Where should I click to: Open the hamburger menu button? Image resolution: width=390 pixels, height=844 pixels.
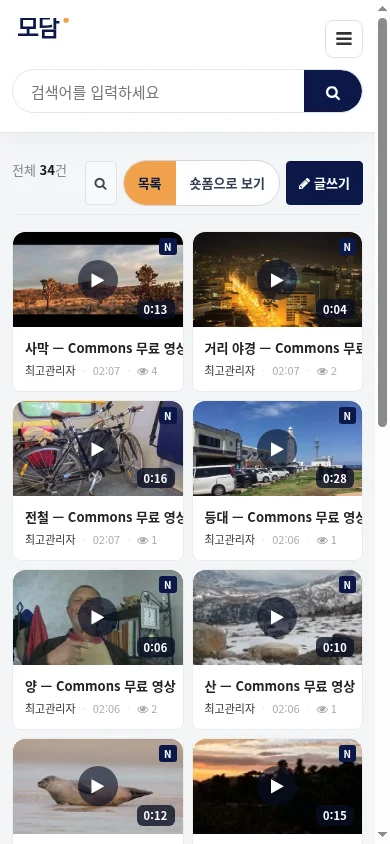[x=344, y=39]
